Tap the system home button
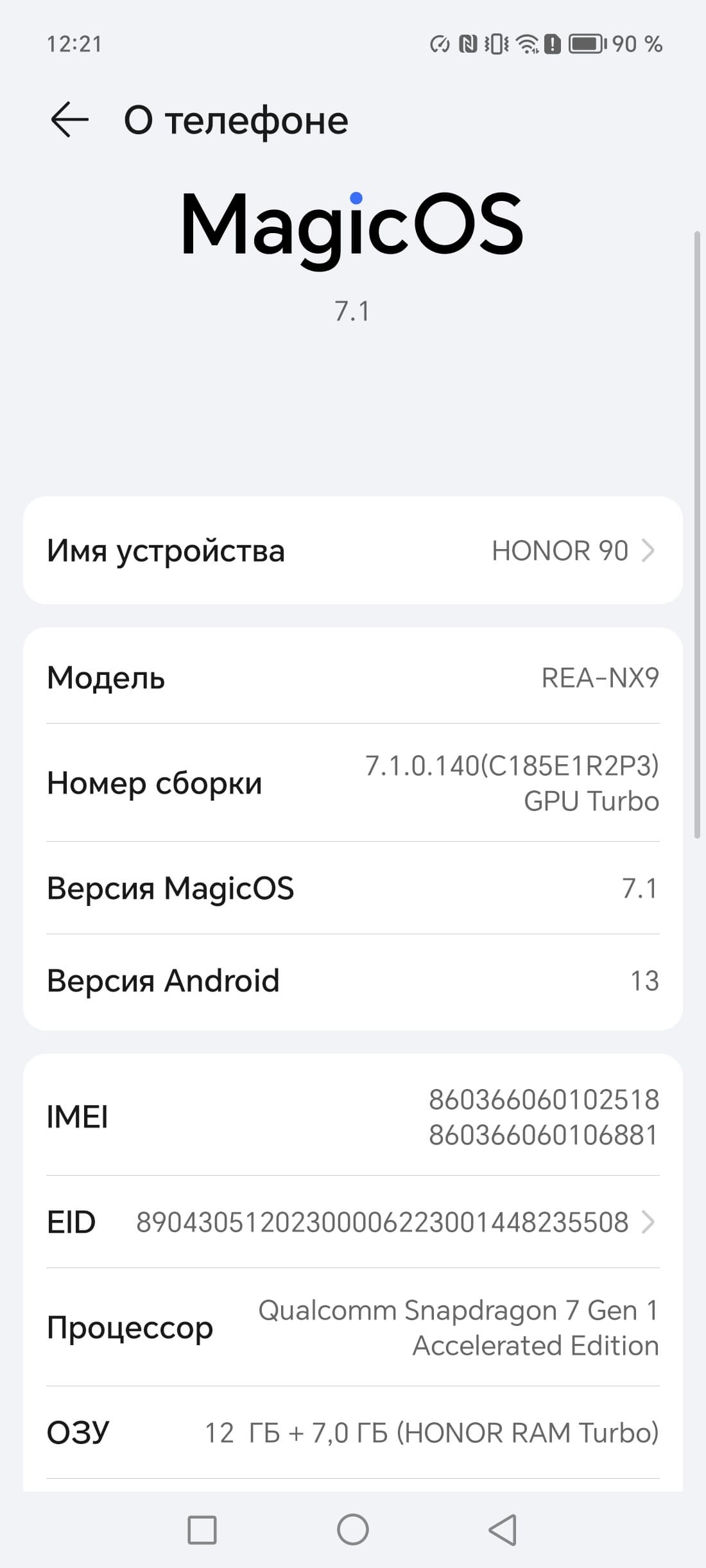 353,1529
